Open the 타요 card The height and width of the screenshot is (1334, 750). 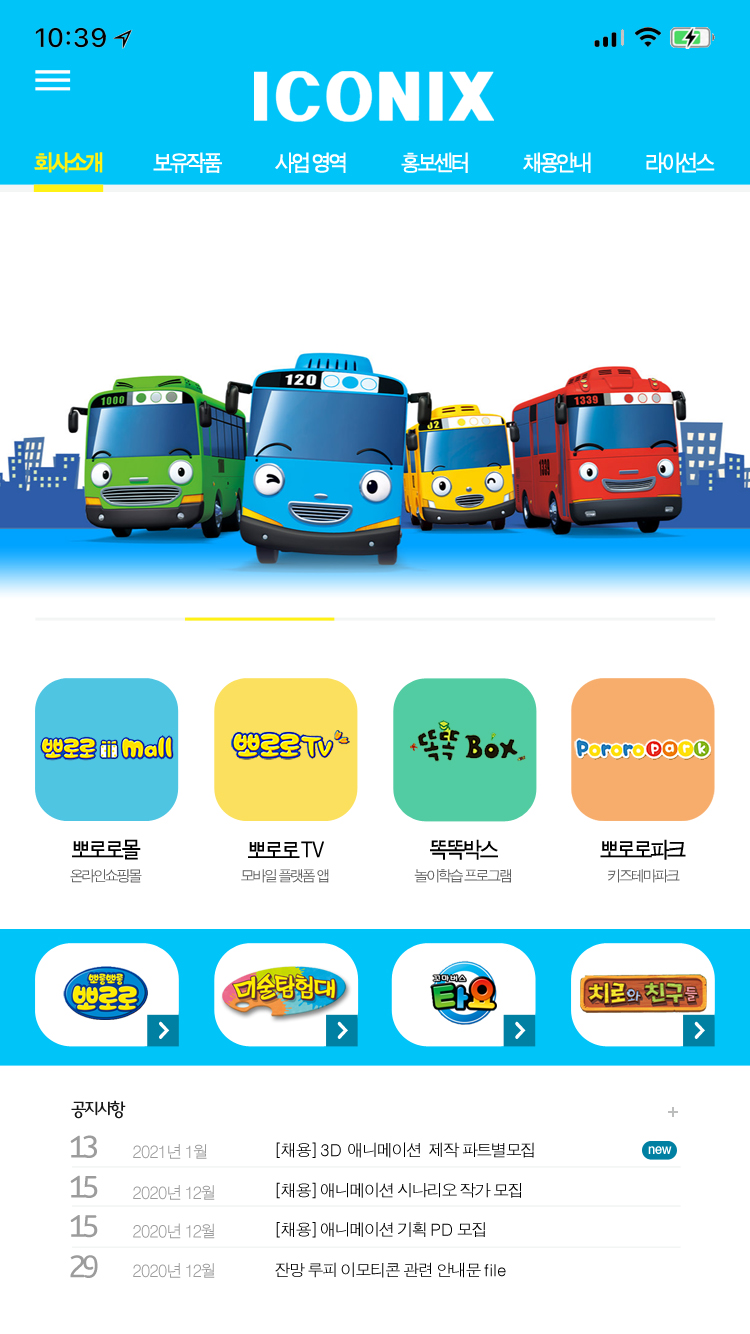click(x=464, y=995)
